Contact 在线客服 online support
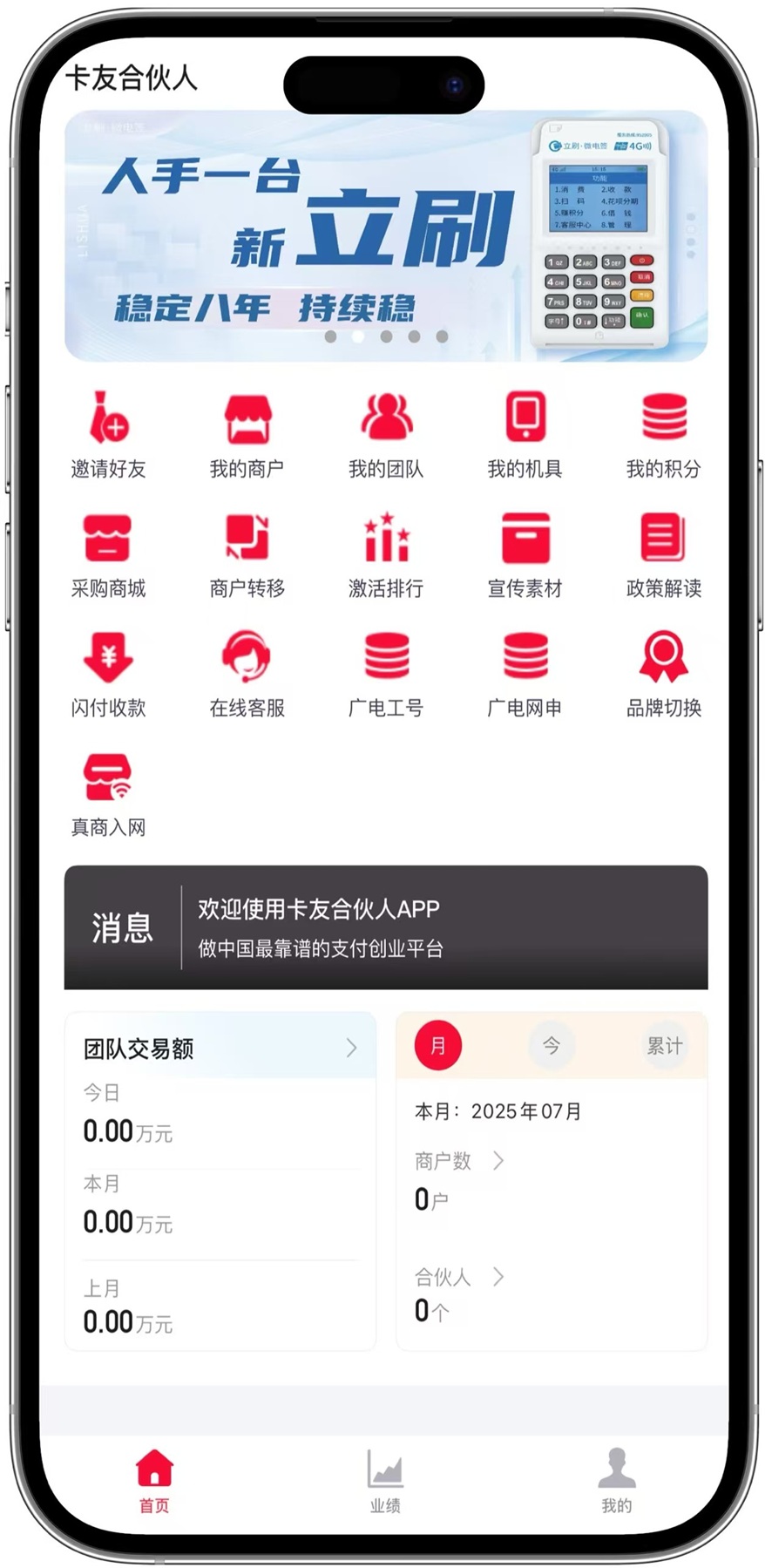This screenshot has width=765, height=1568. [247, 673]
